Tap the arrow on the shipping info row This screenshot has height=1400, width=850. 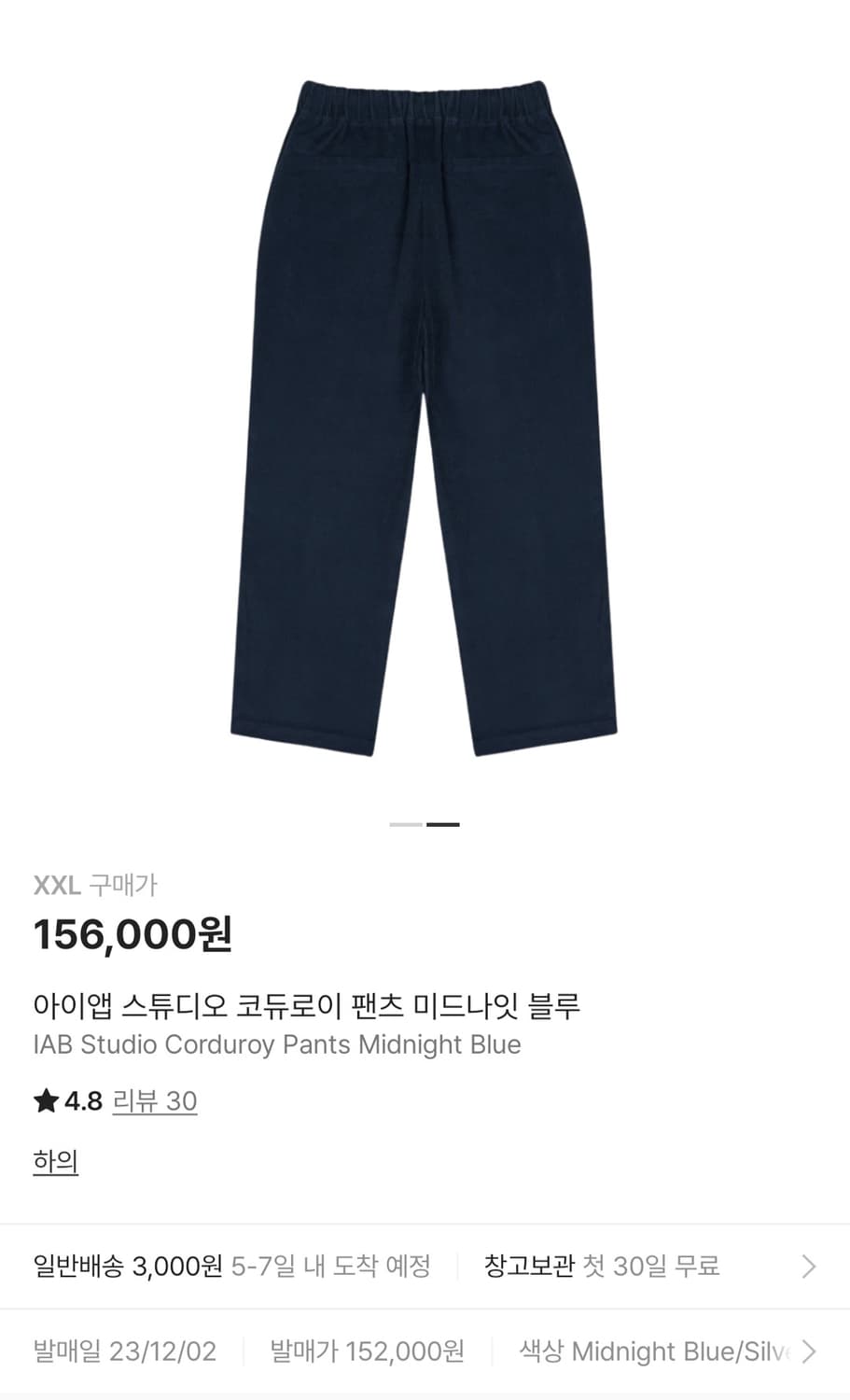click(810, 1267)
